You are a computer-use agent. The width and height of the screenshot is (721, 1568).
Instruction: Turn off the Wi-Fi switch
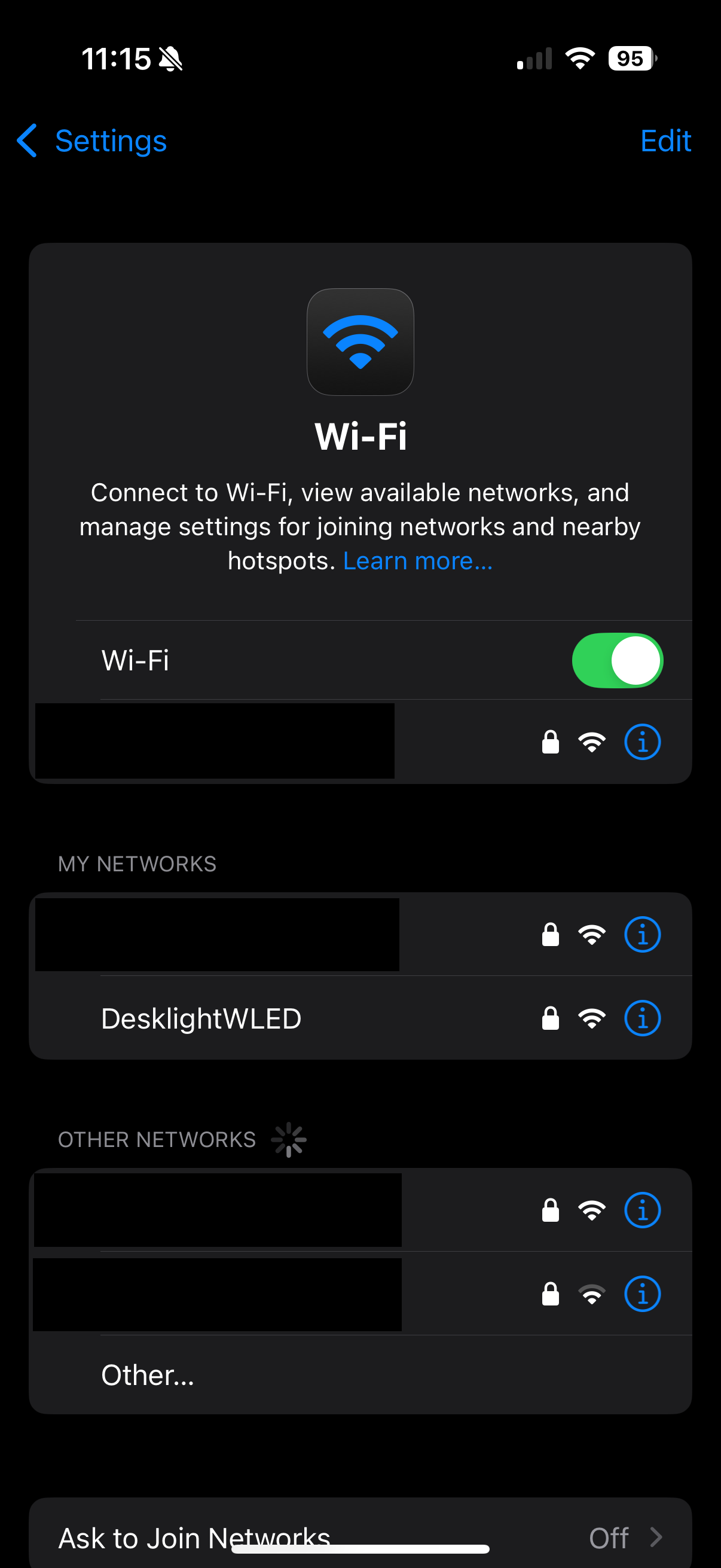pyautogui.click(x=616, y=660)
